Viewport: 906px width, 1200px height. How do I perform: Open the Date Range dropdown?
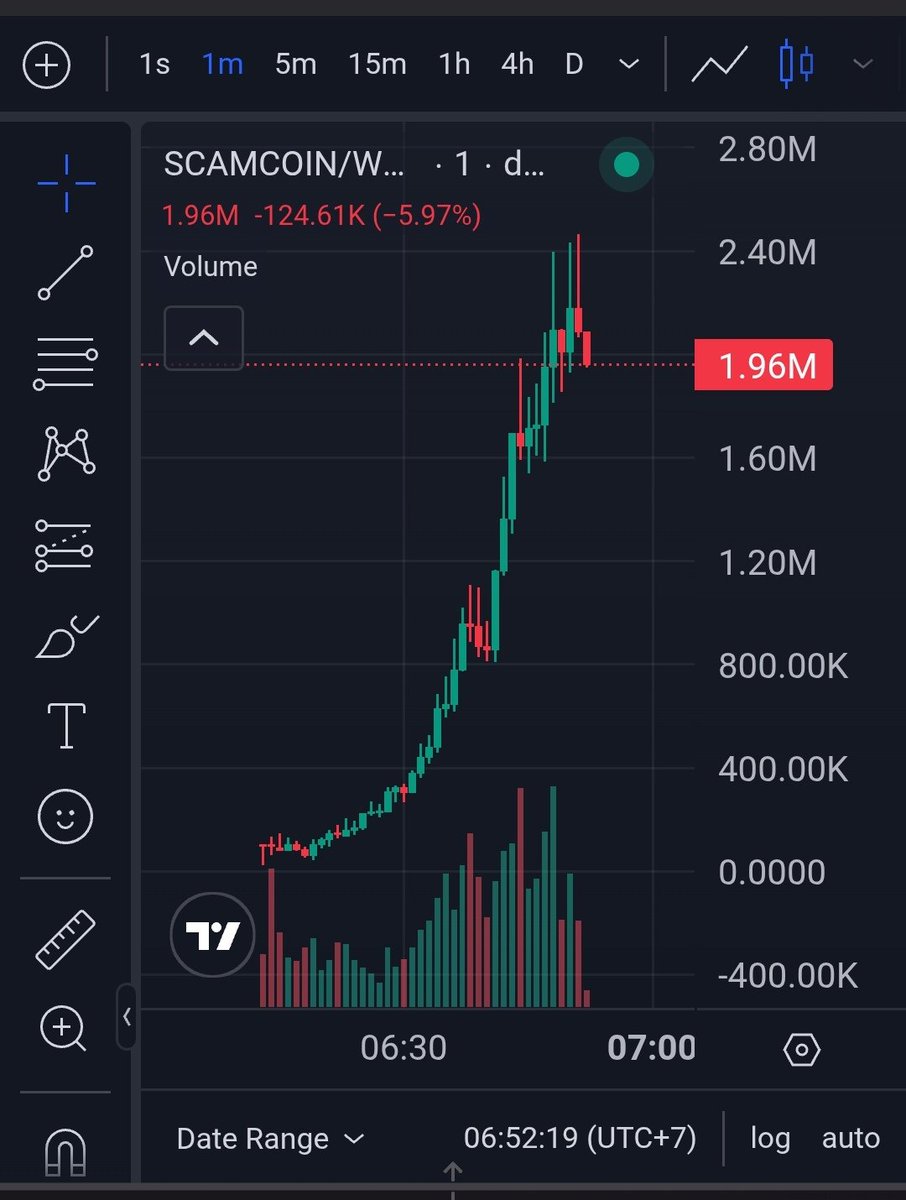(270, 1138)
